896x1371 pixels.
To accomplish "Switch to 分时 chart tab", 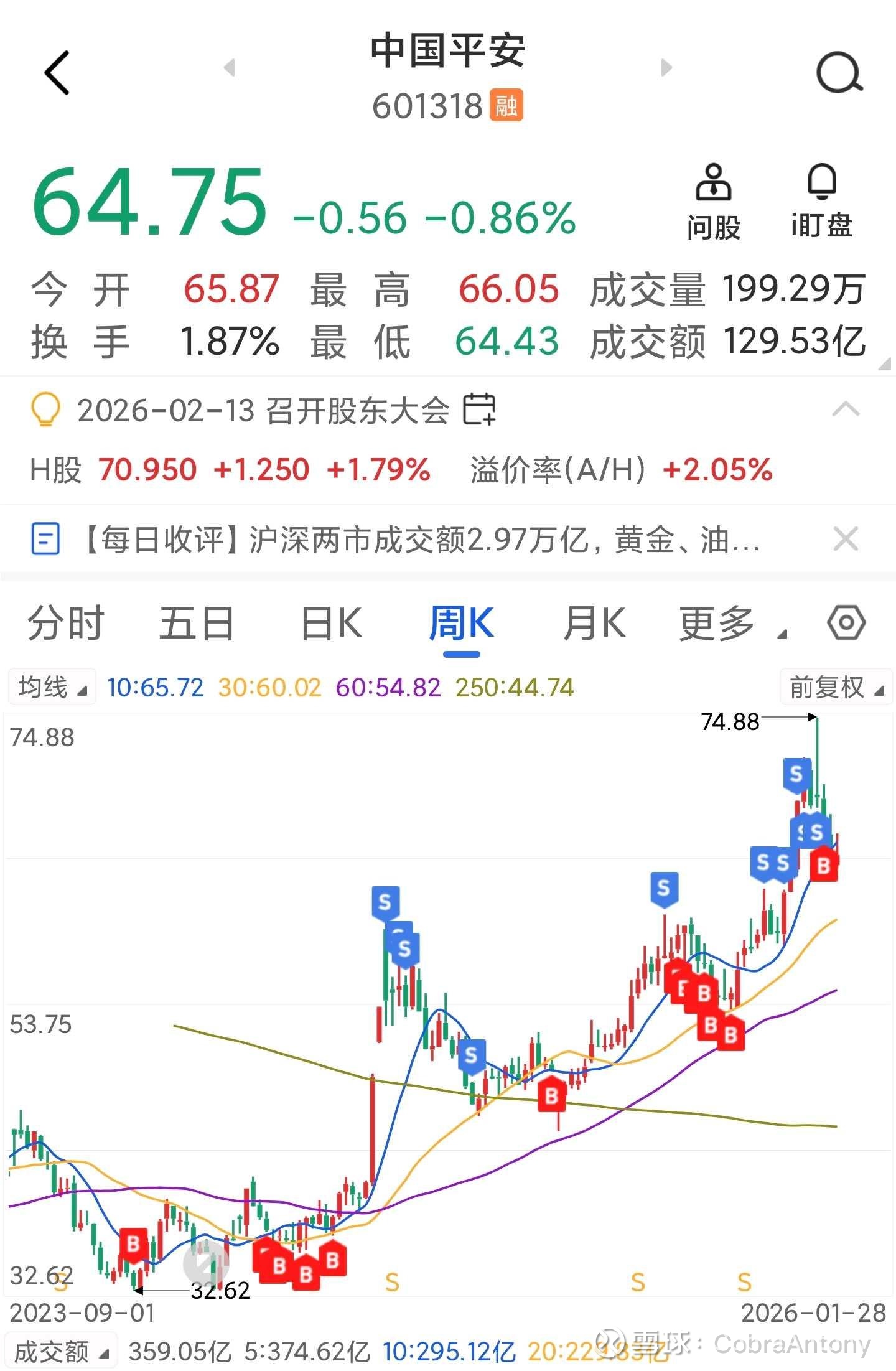I will [66, 623].
